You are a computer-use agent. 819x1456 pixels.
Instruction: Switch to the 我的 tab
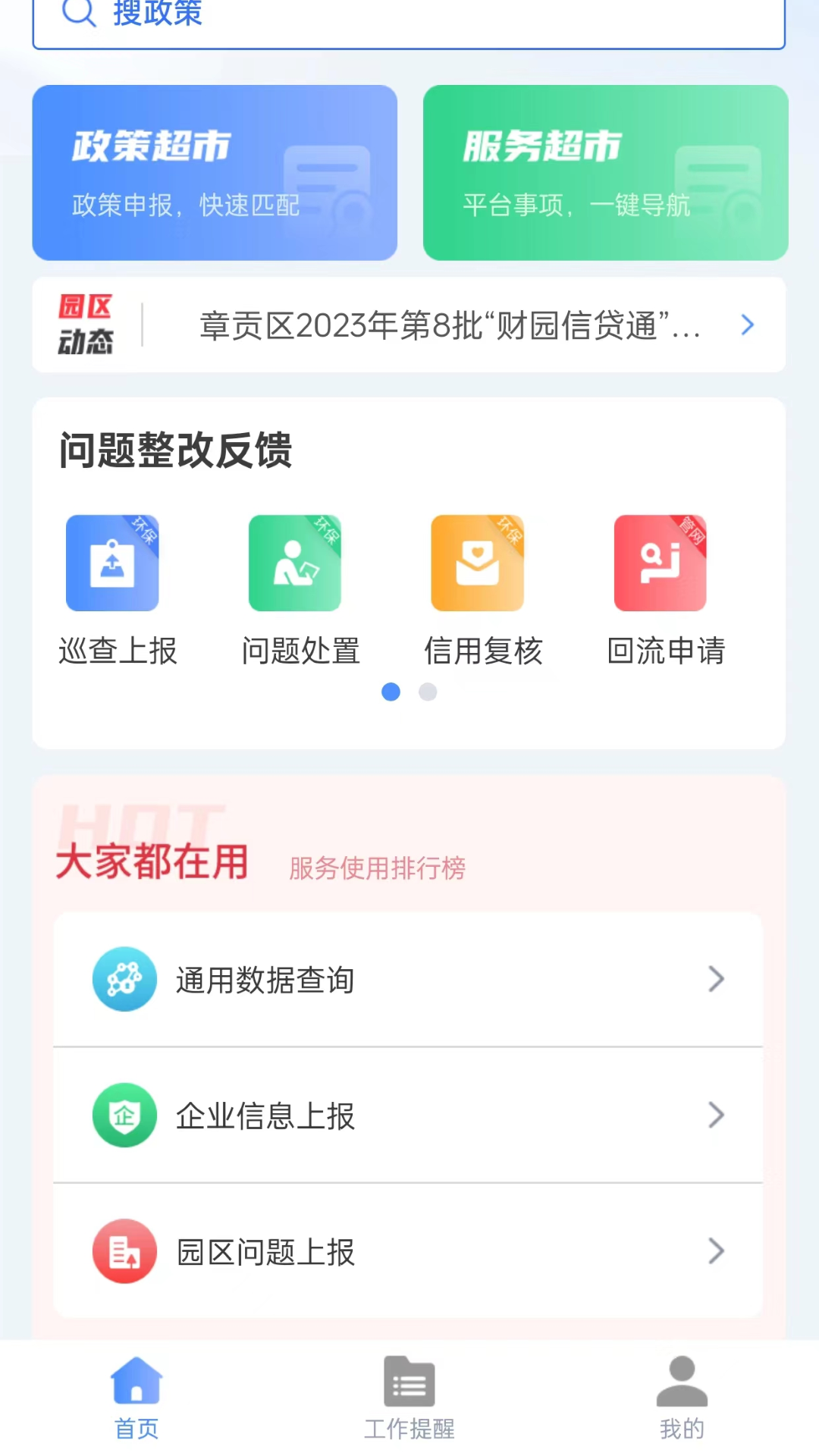click(682, 1397)
